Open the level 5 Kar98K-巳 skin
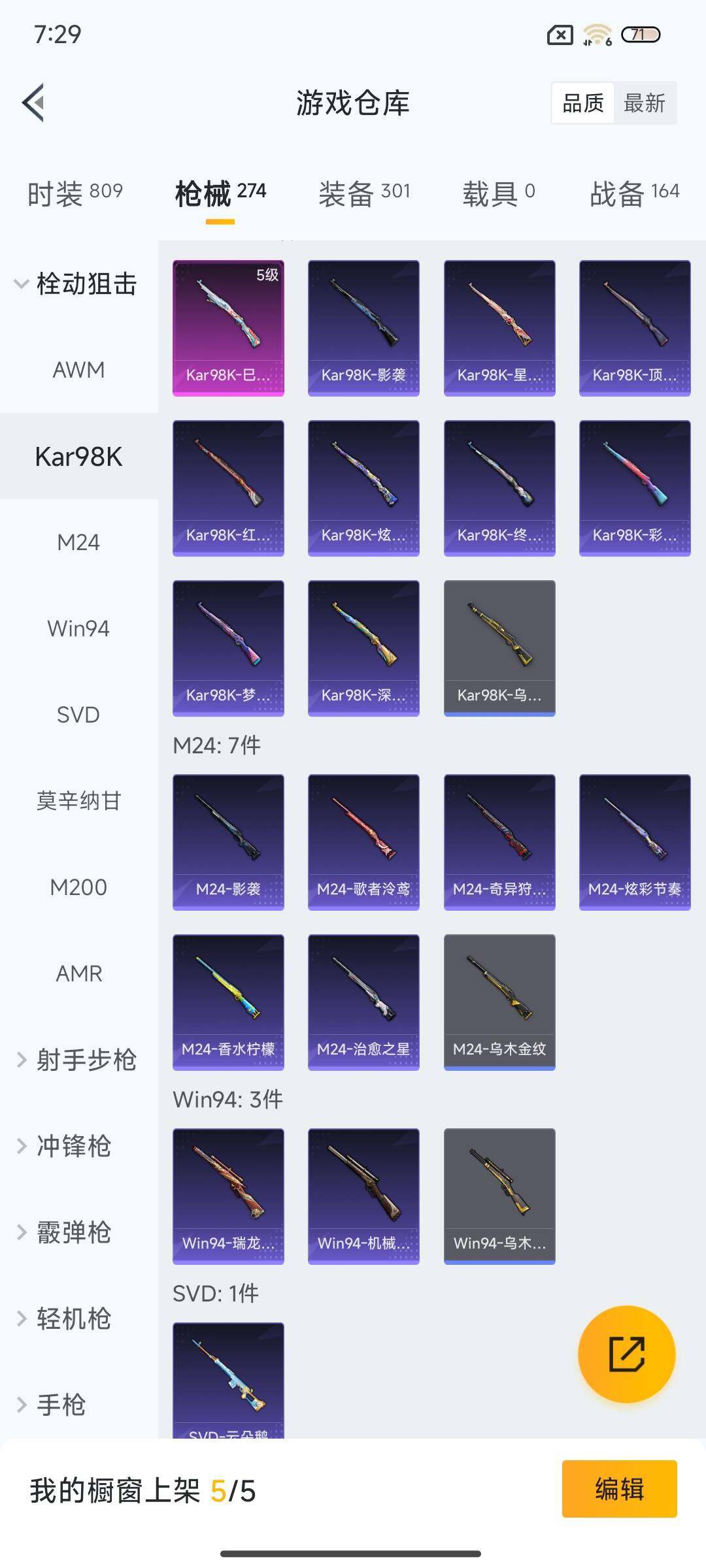Viewport: 706px width, 1568px height. (228, 328)
